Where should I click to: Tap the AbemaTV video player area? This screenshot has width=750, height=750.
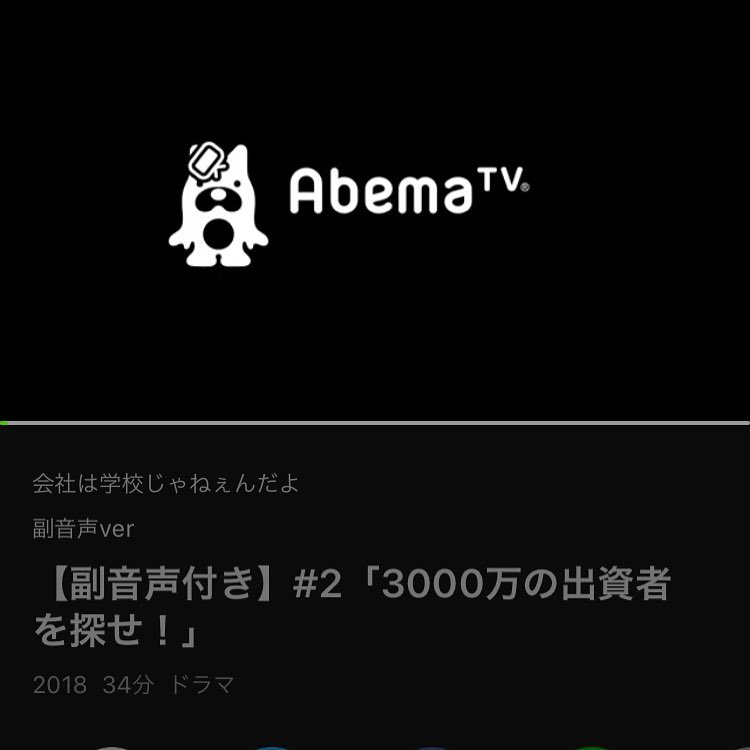click(375, 210)
